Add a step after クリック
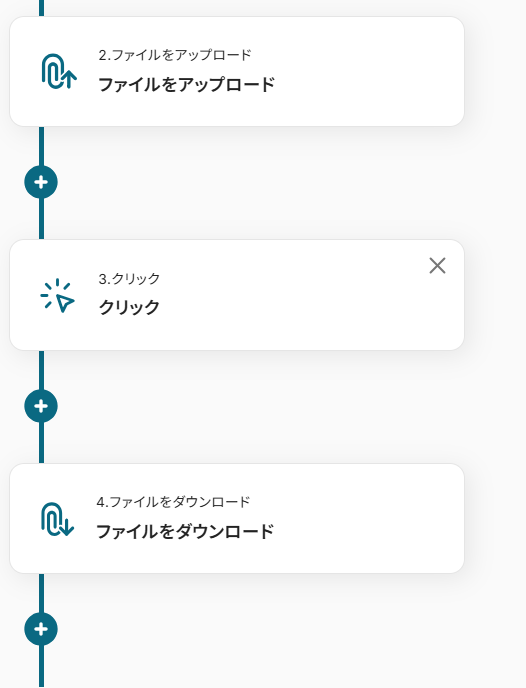Image resolution: width=526 pixels, height=688 pixels. [x=41, y=406]
